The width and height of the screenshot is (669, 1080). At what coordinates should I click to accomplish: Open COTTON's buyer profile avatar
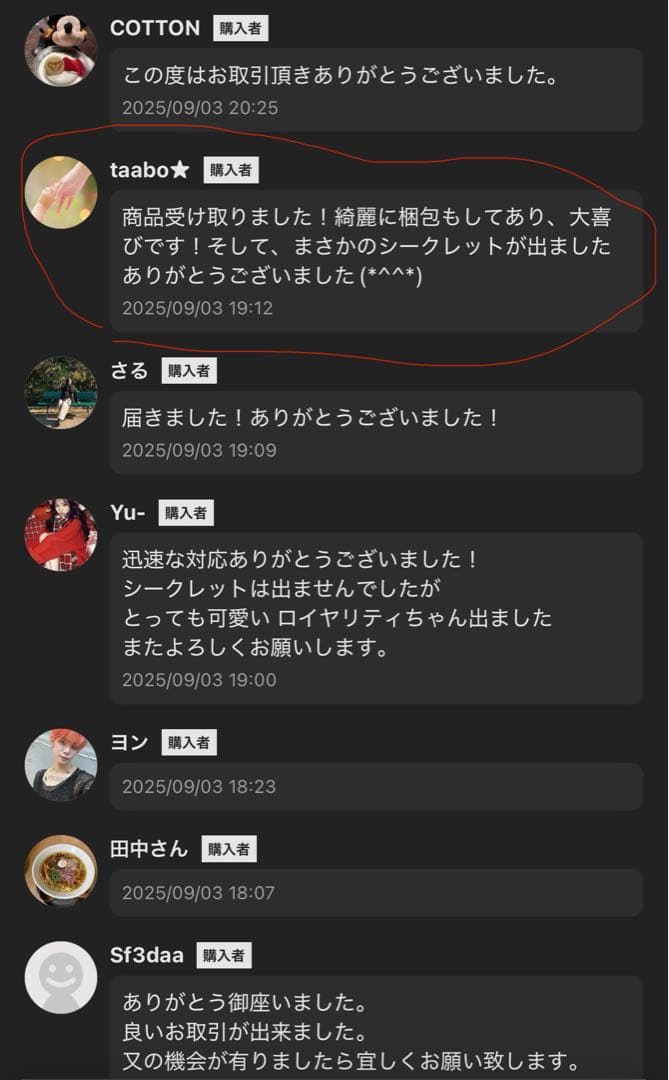(61, 51)
